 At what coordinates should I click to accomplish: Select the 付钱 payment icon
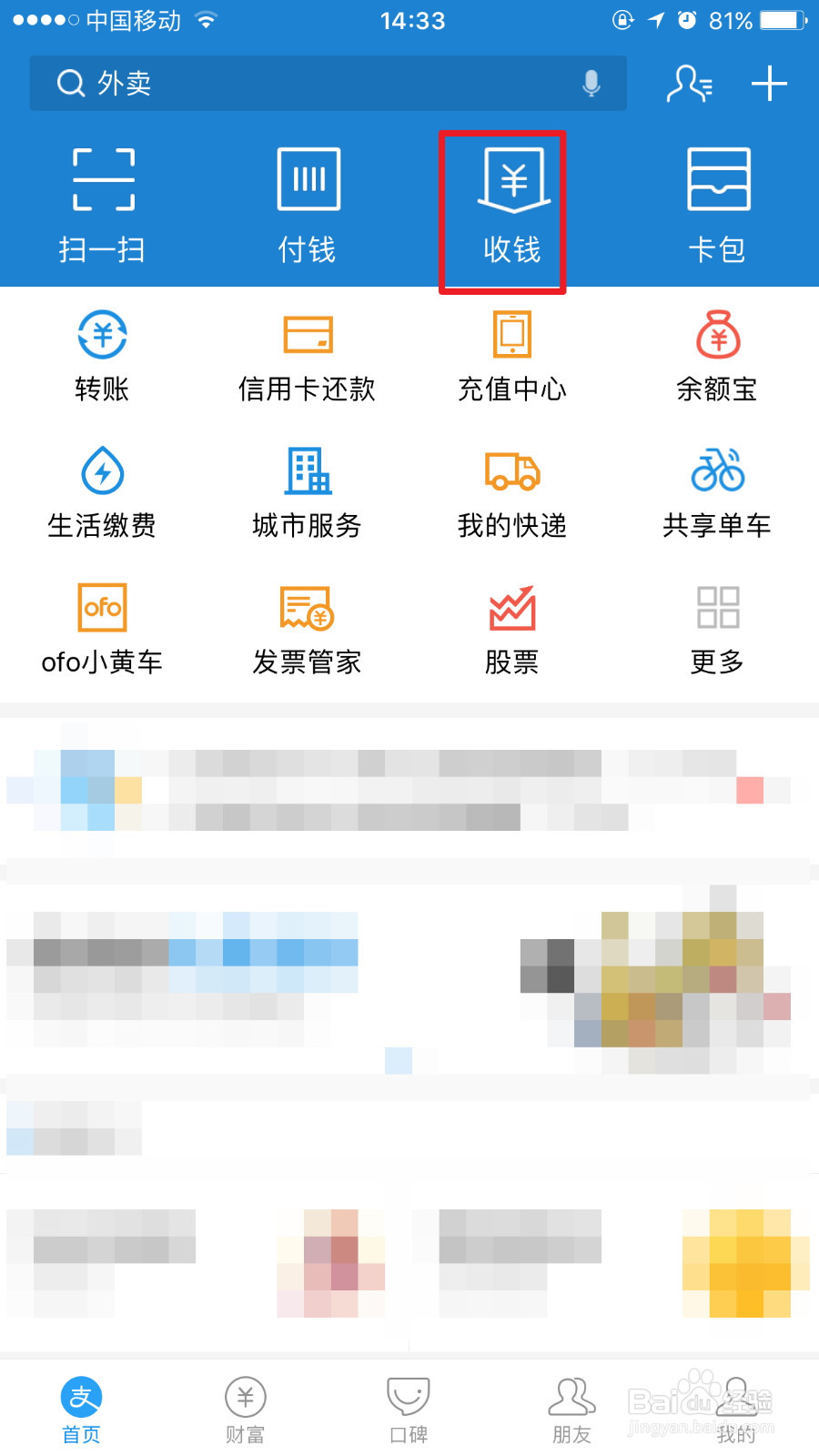307,200
